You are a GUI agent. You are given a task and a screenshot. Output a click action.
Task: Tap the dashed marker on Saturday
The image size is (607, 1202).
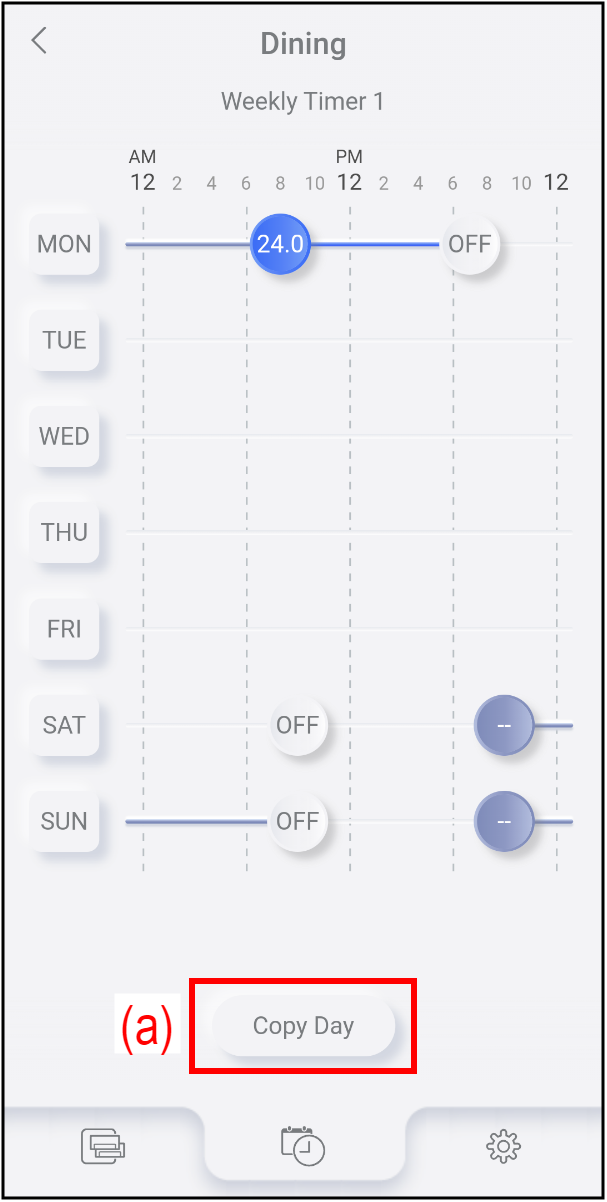point(504,725)
